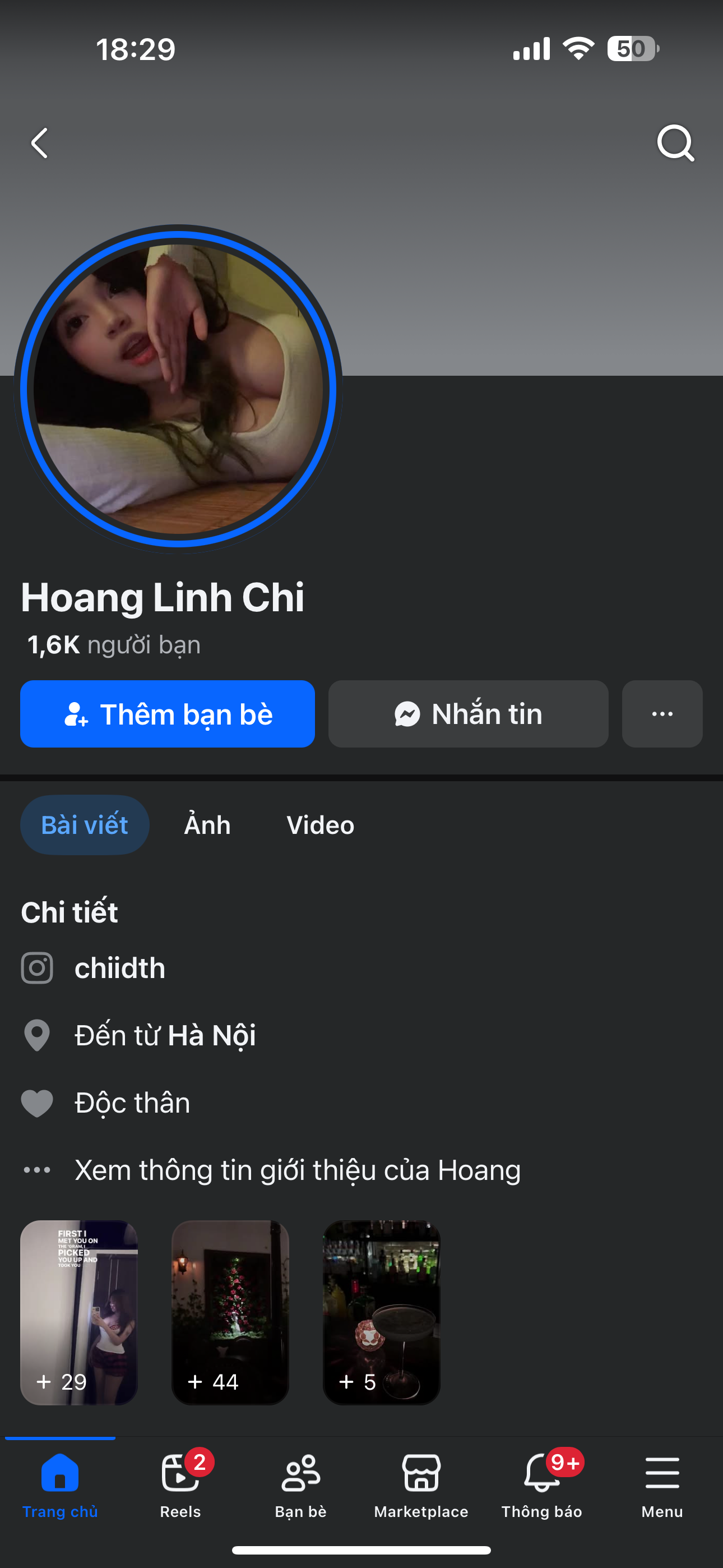Switch to the Ảnh tab
Image resolution: width=723 pixels, height=1568 pixels.
tap(207, 825)
